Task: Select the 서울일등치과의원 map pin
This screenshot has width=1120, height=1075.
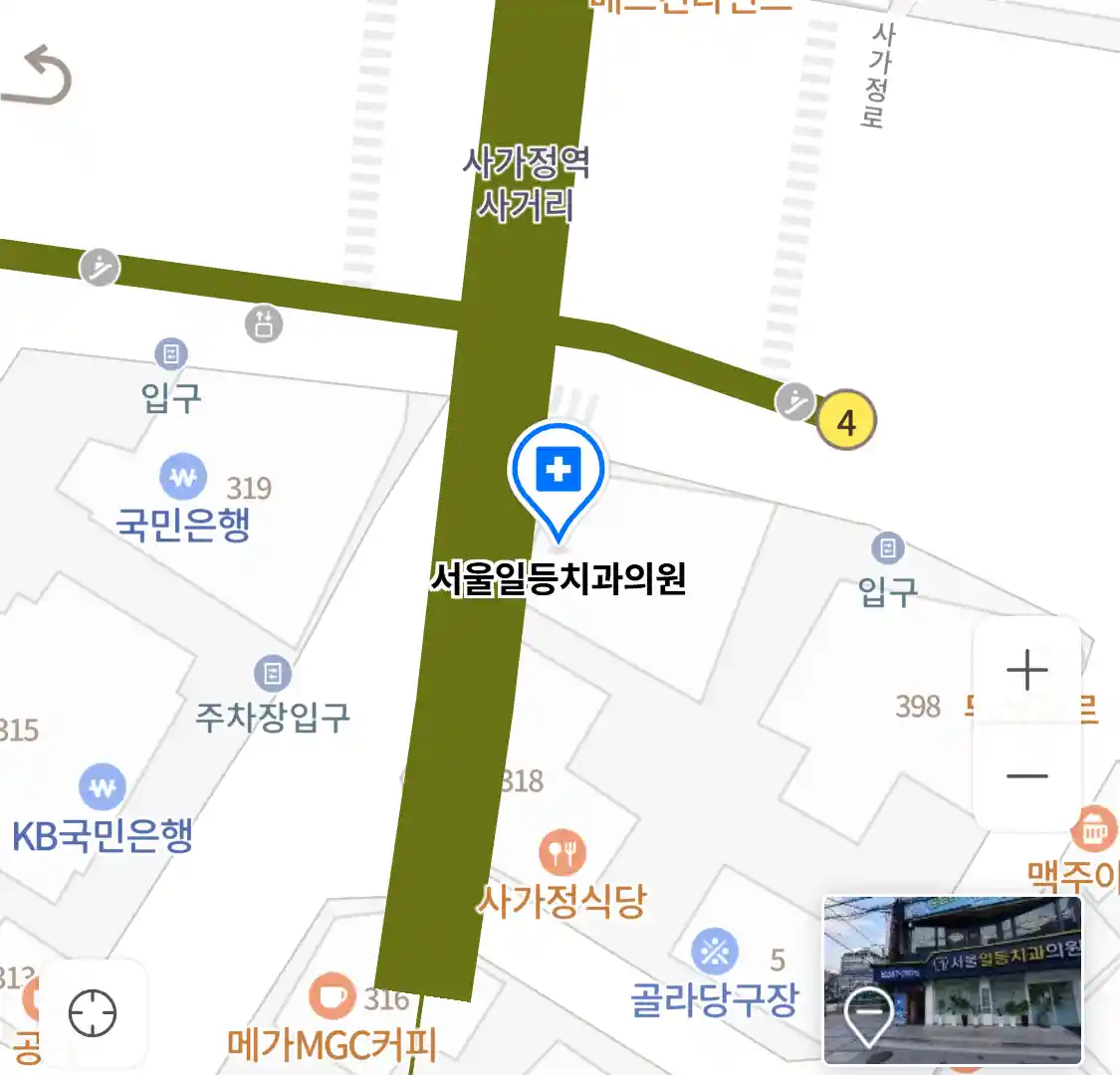Action: [x=558, y=472]
